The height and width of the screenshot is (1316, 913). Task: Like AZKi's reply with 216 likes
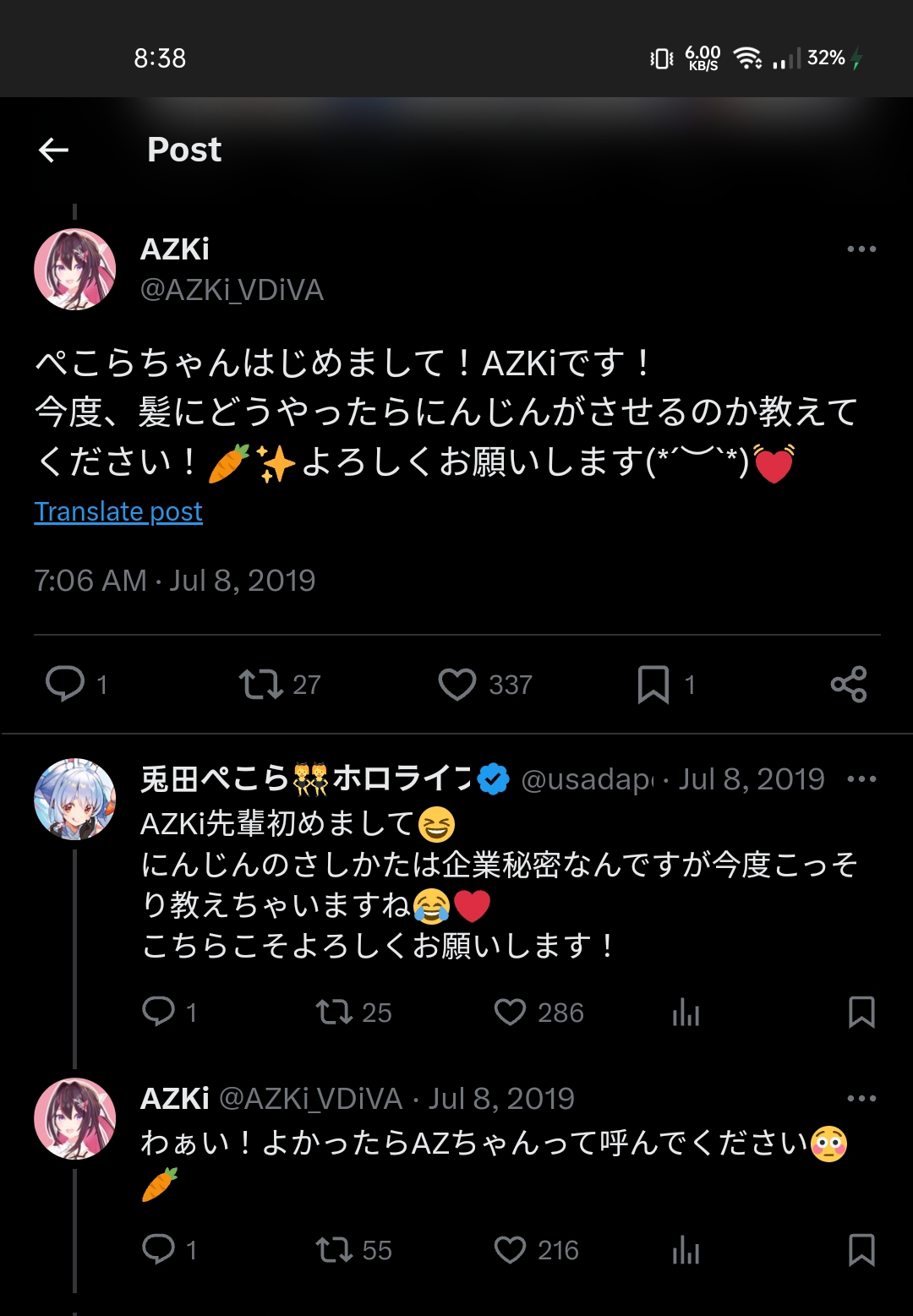point(510,1249)
